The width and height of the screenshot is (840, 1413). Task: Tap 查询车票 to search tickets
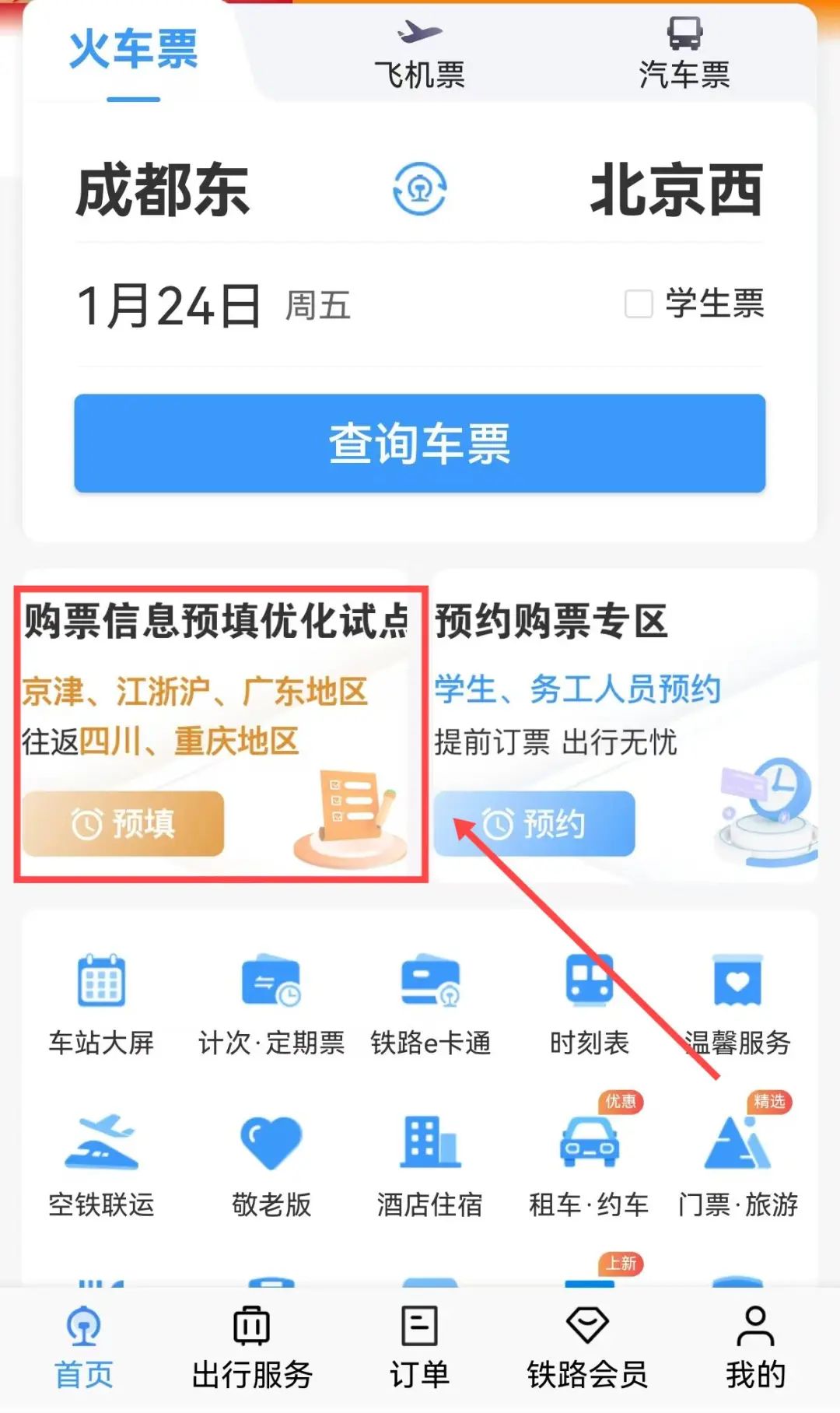(419, 444)
